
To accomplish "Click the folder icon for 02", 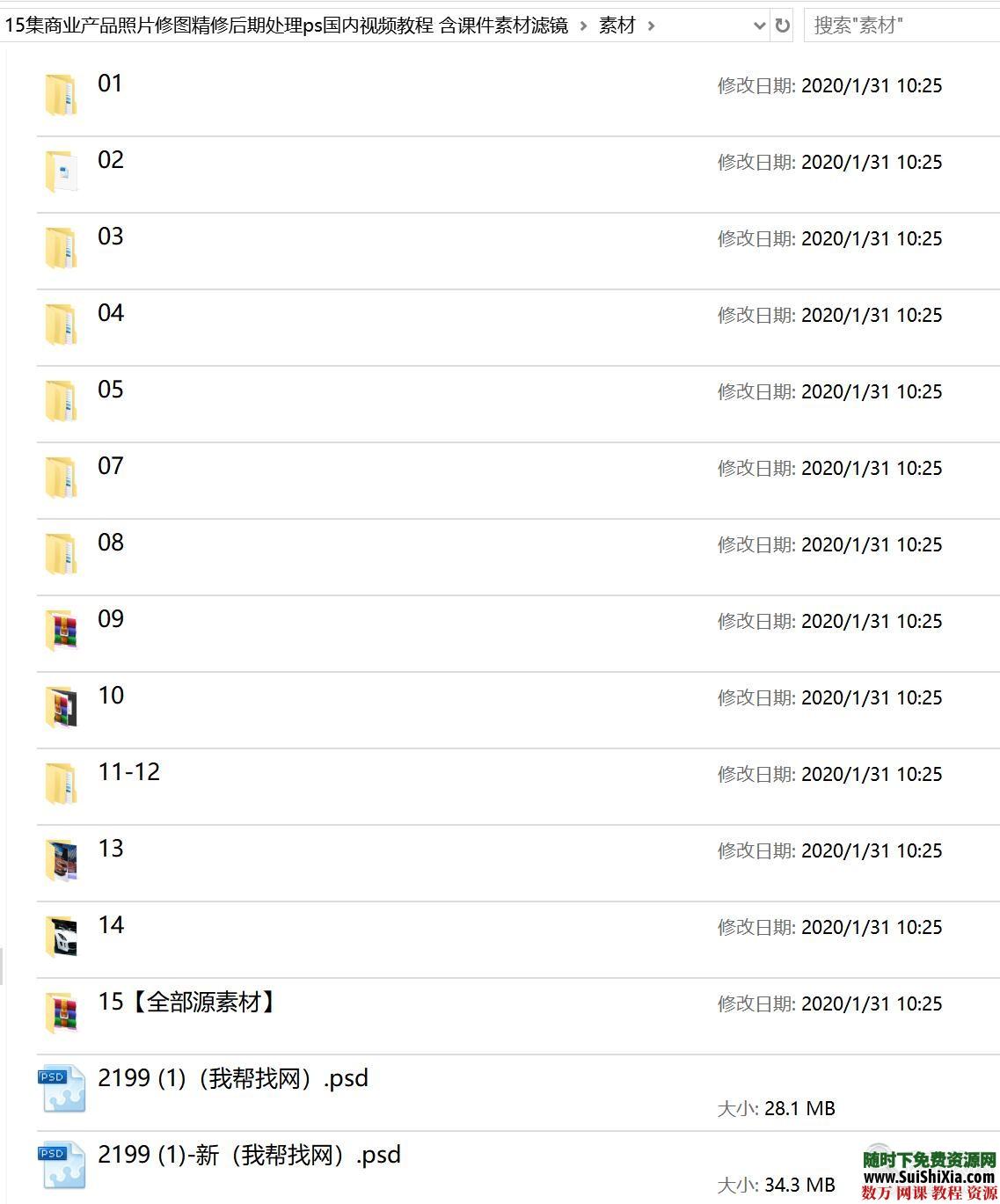I will 60,171.
